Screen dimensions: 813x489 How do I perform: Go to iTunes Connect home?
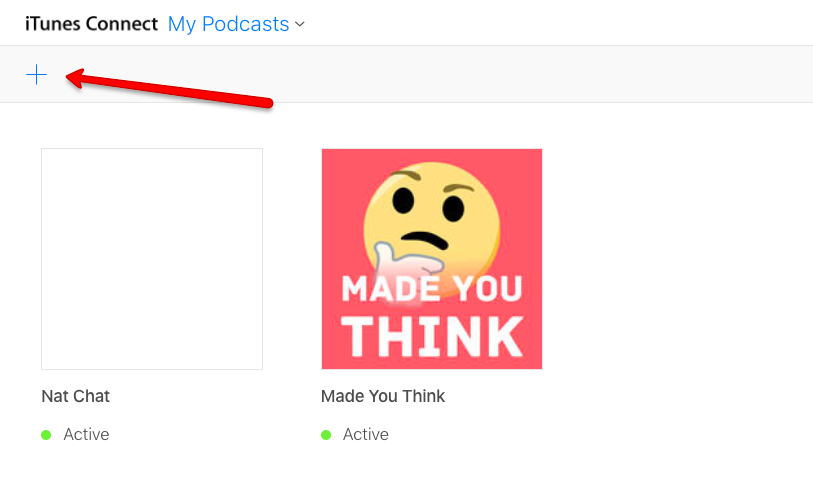pyautogui.click(x=91, y=24)
